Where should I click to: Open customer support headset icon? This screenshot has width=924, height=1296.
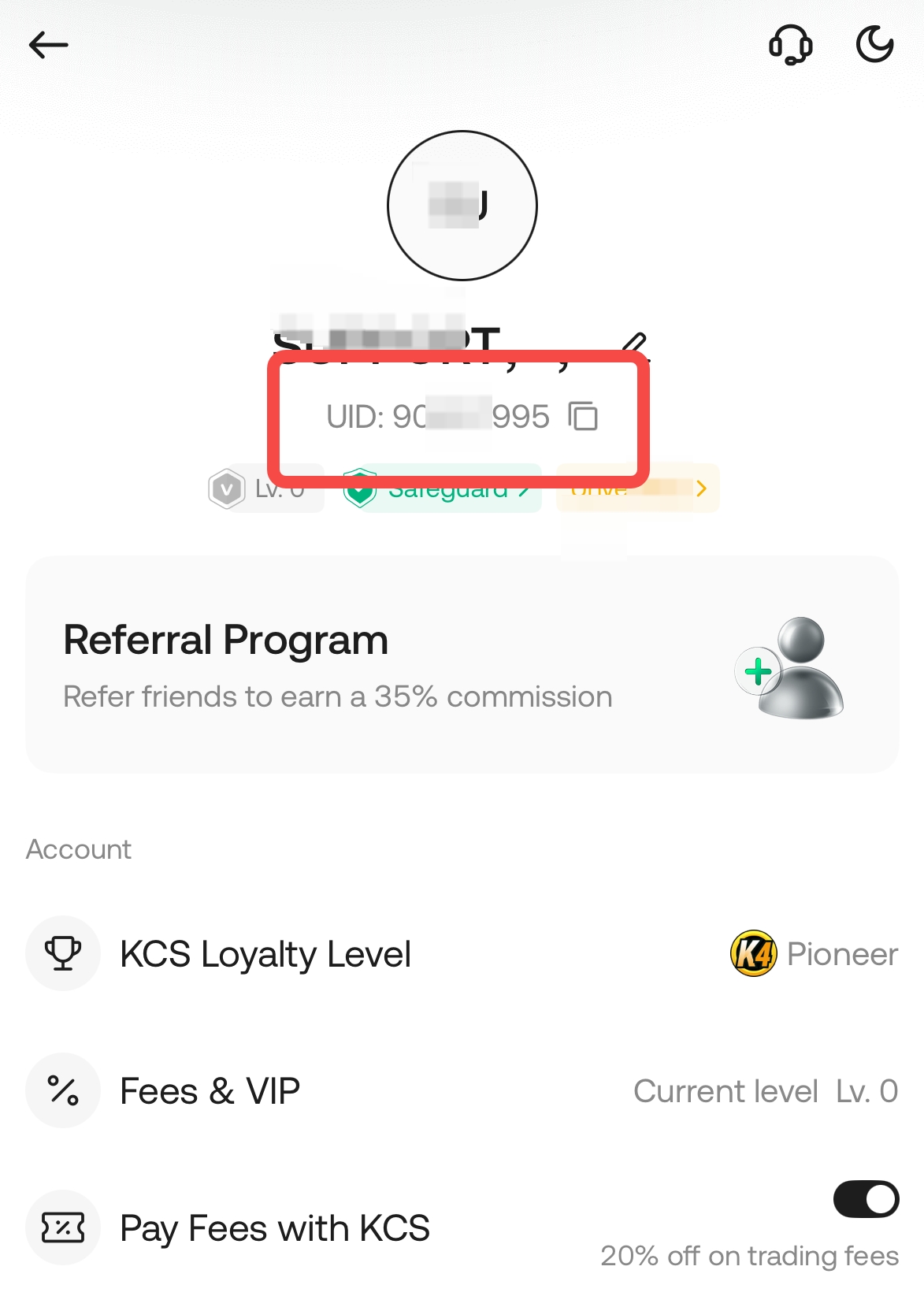pyautogui.click(x=790, y=45)
